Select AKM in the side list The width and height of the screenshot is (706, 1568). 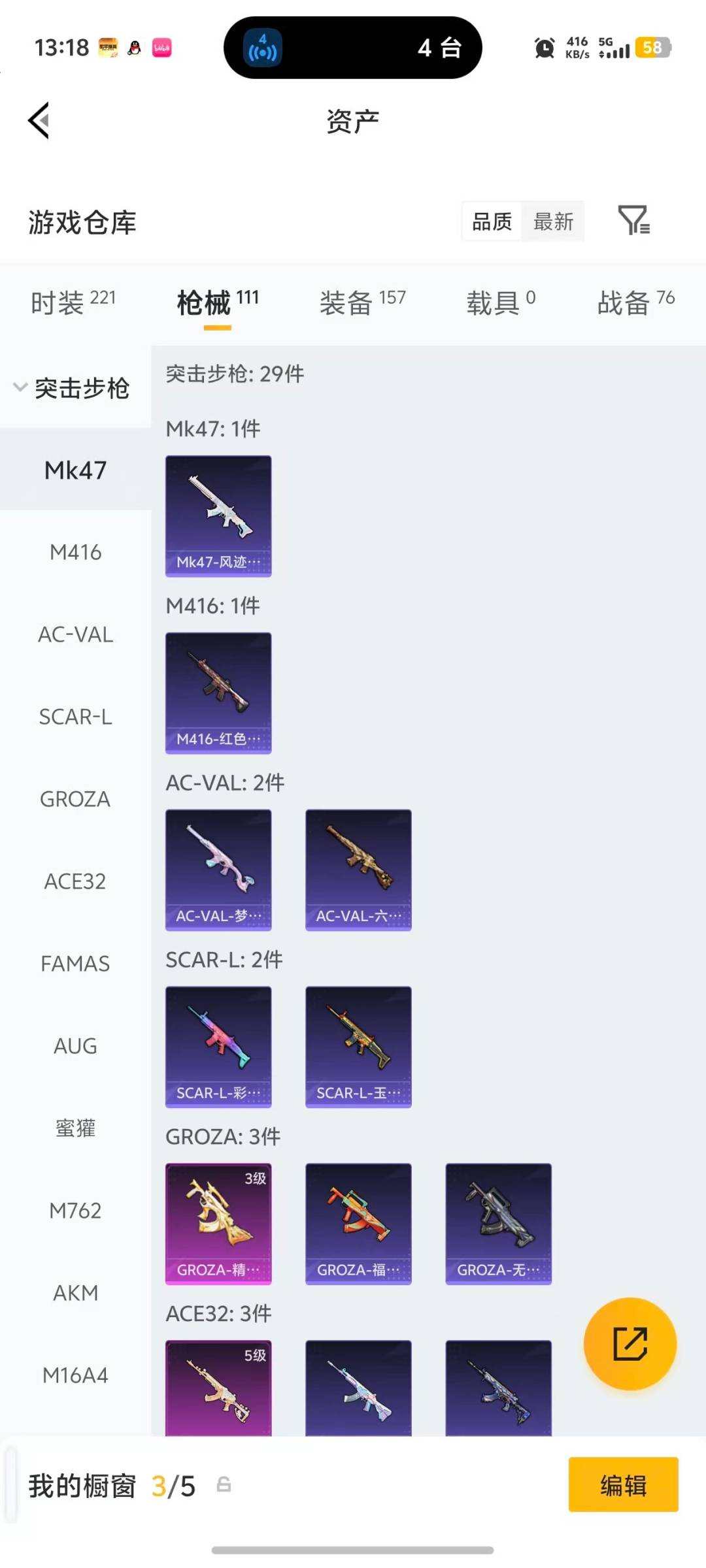tap(75, 1293)
